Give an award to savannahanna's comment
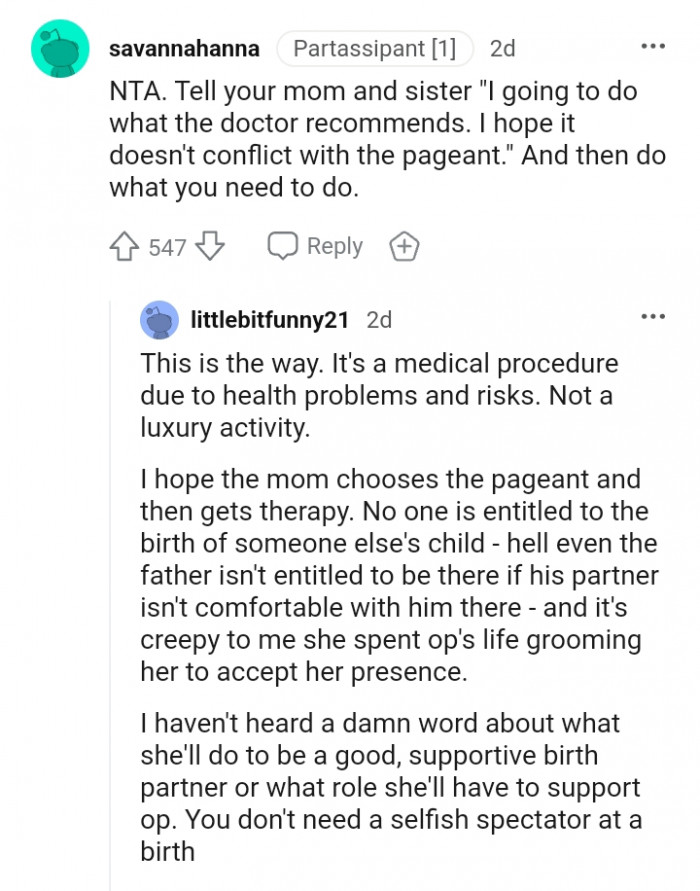 coord(403,246)
